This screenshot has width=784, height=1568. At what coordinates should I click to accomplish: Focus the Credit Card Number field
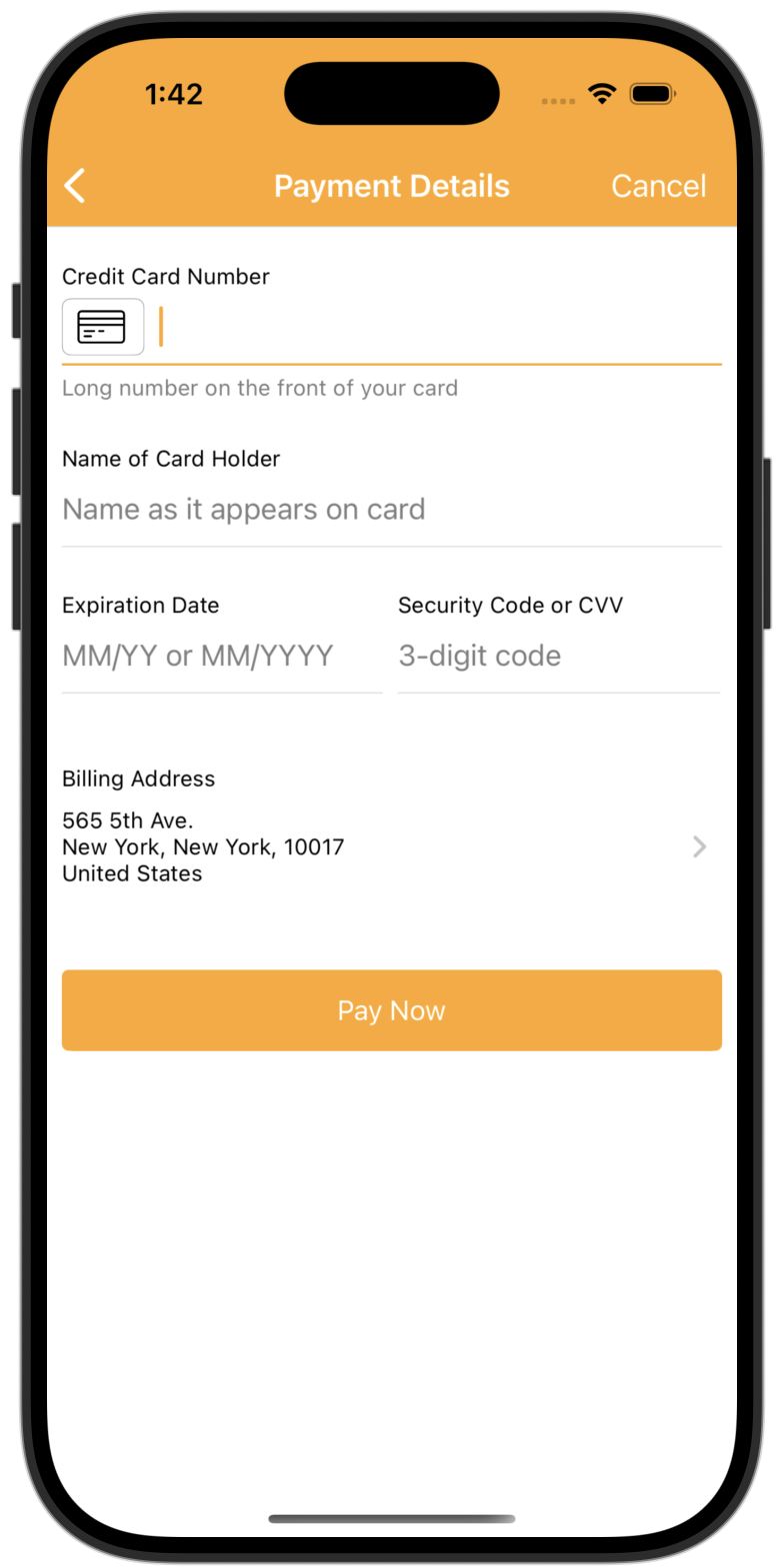[440, 328]
